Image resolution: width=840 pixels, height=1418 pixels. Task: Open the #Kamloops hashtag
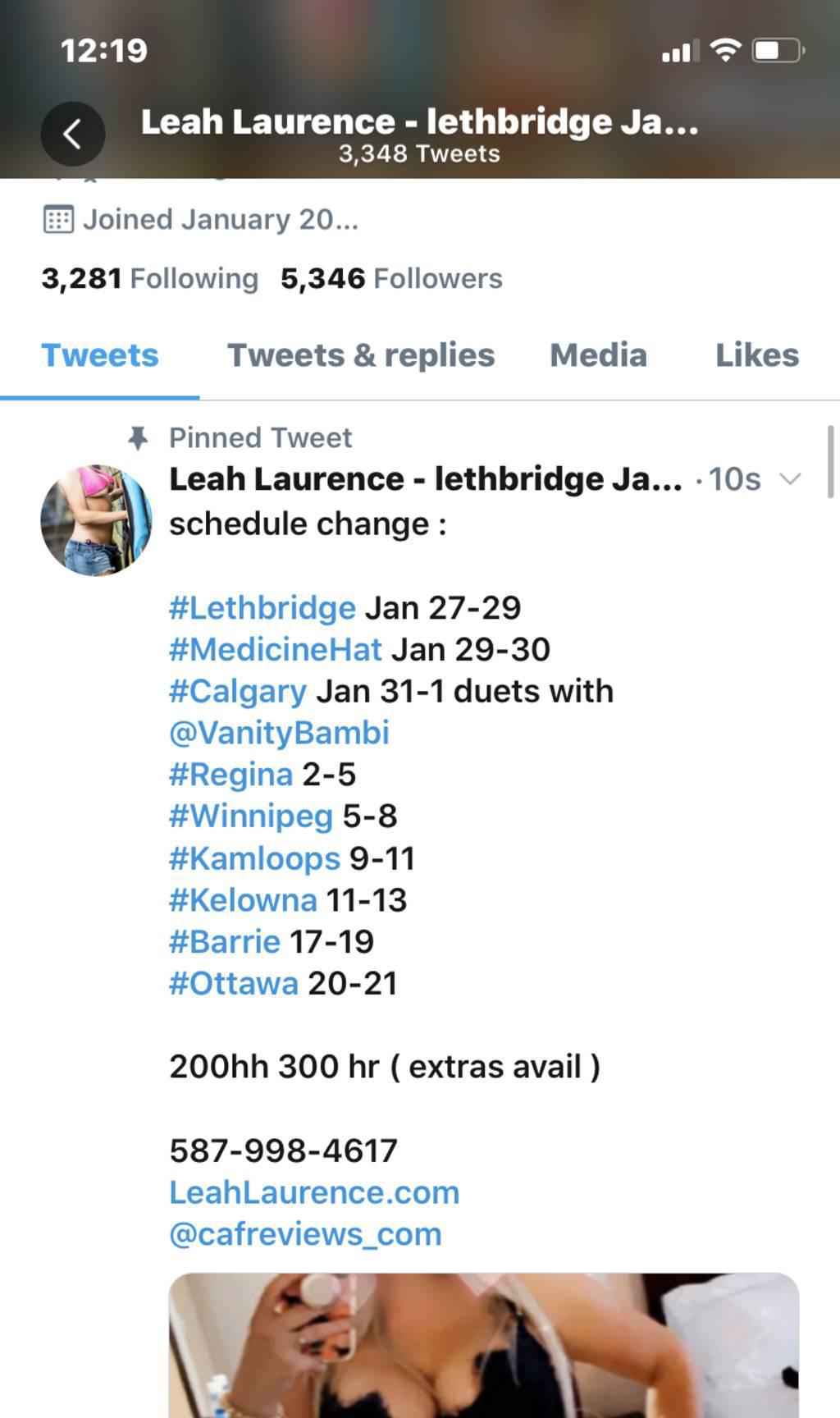pyautogui.click(x=254, y=858)
